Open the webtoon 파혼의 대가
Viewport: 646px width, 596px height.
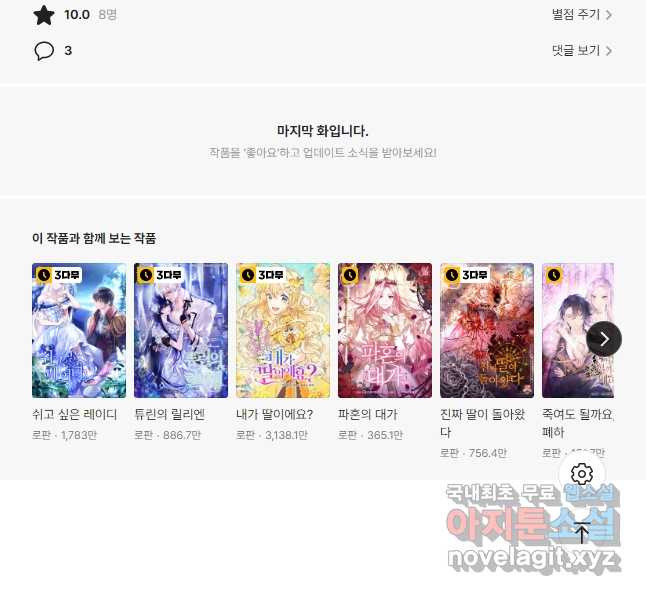click(385, 331)
